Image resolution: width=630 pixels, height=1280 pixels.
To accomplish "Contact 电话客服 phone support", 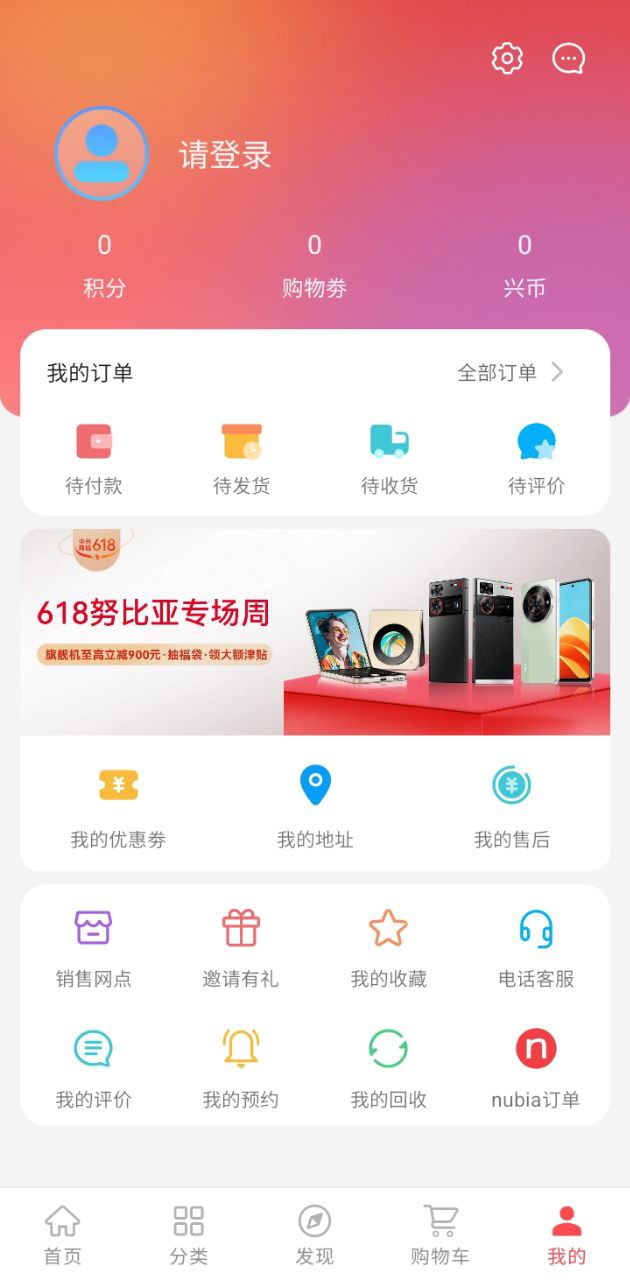I will point(536,946).
